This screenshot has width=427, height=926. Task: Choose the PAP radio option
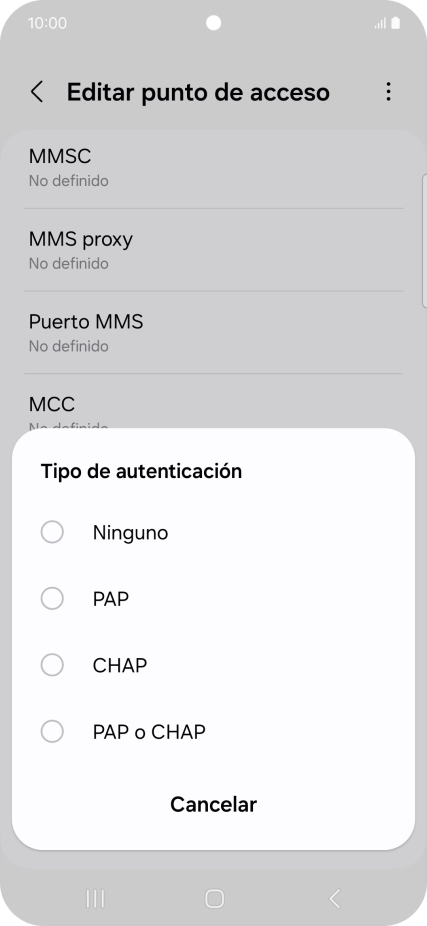point(213,599)
